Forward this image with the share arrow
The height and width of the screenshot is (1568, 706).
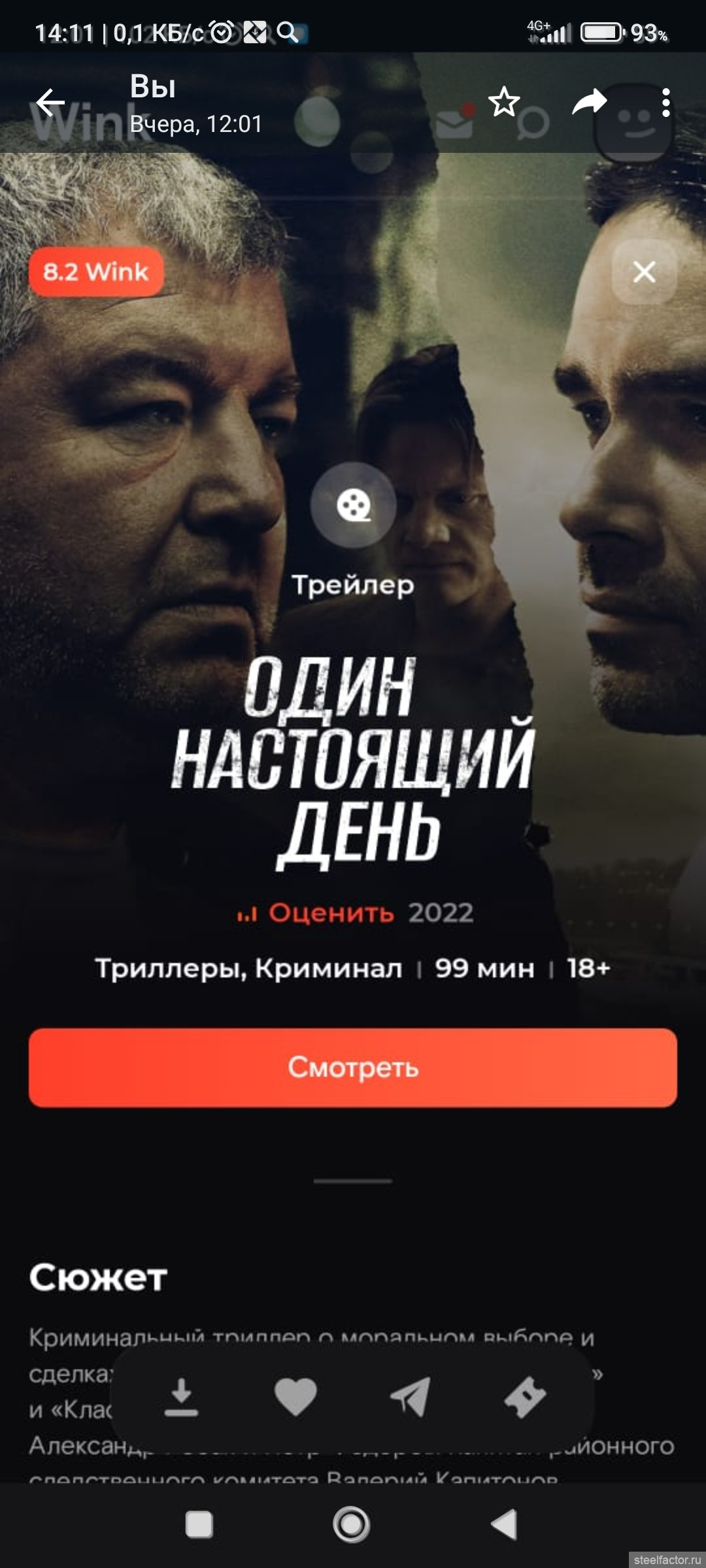tap(590, 102)
